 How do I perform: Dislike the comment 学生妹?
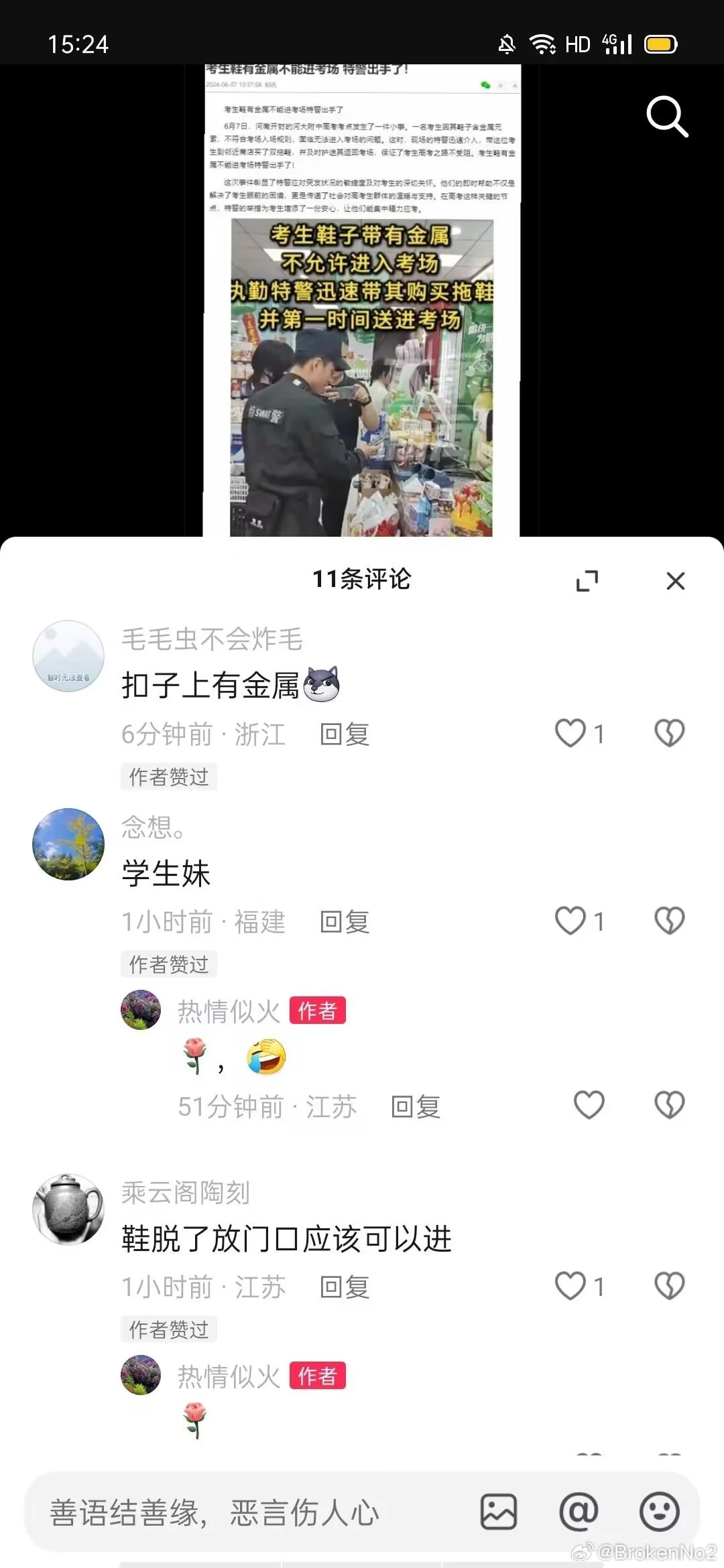tap(669, 921)
